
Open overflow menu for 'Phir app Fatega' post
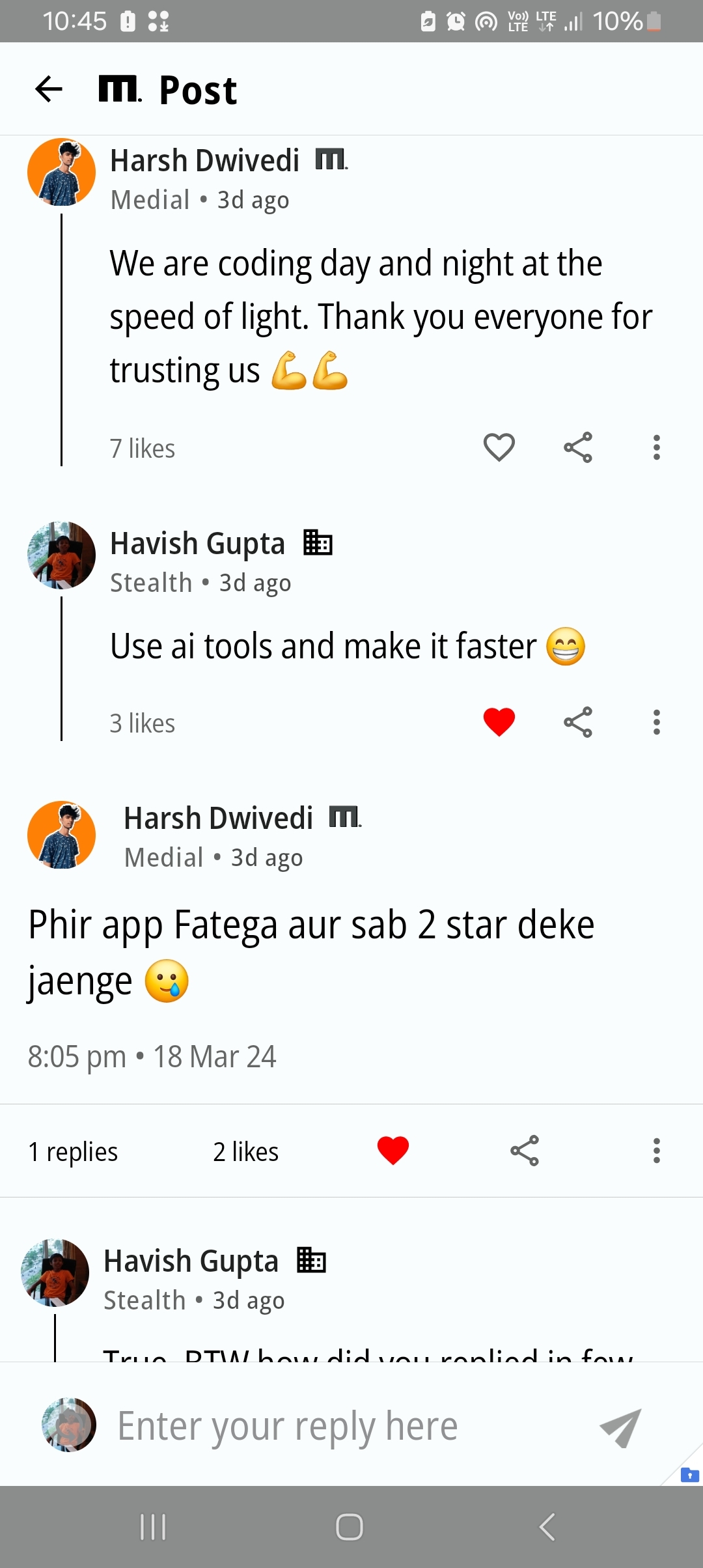(657, 1151)
